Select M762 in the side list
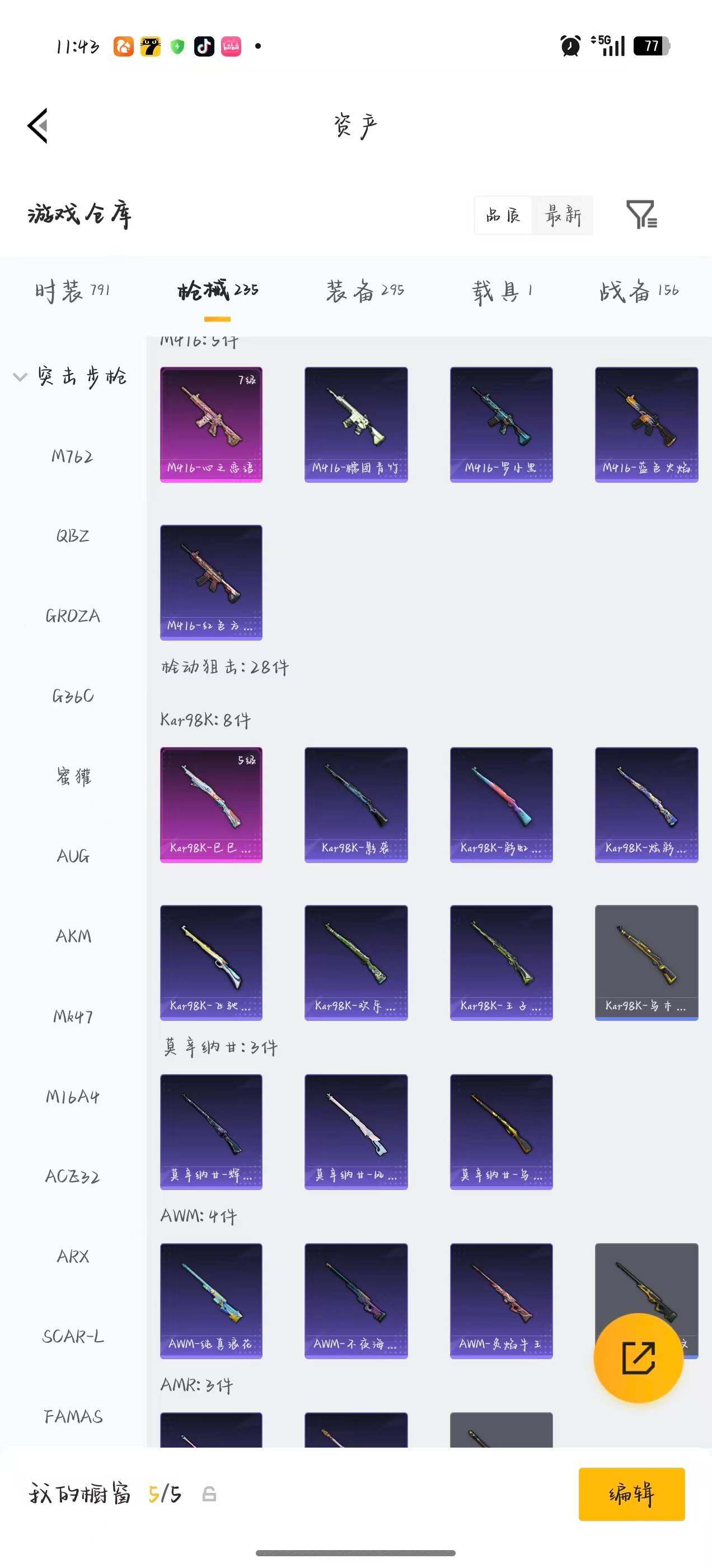Viewport: 712px width, 1568px height. coord(72,456)
